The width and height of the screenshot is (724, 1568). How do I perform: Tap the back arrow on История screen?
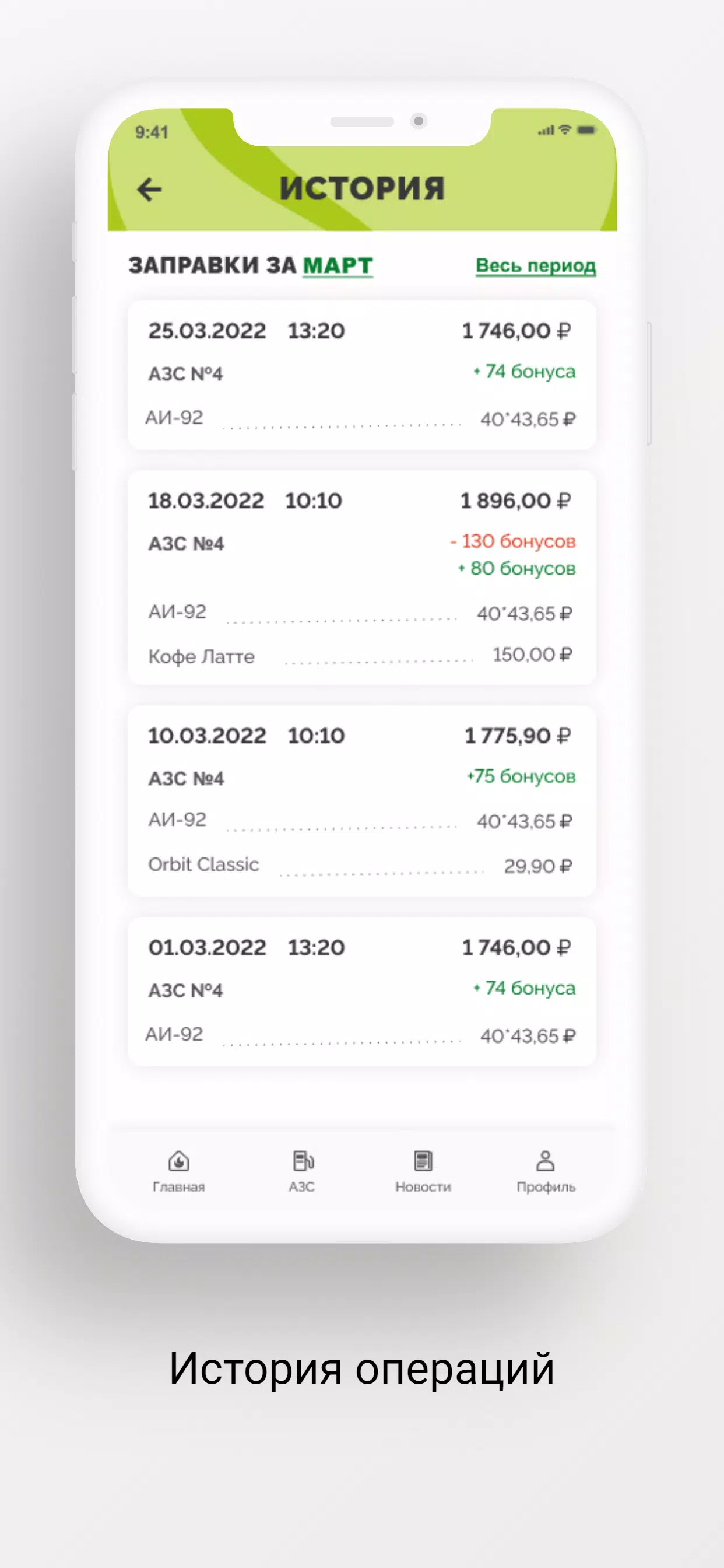point(149,188)
